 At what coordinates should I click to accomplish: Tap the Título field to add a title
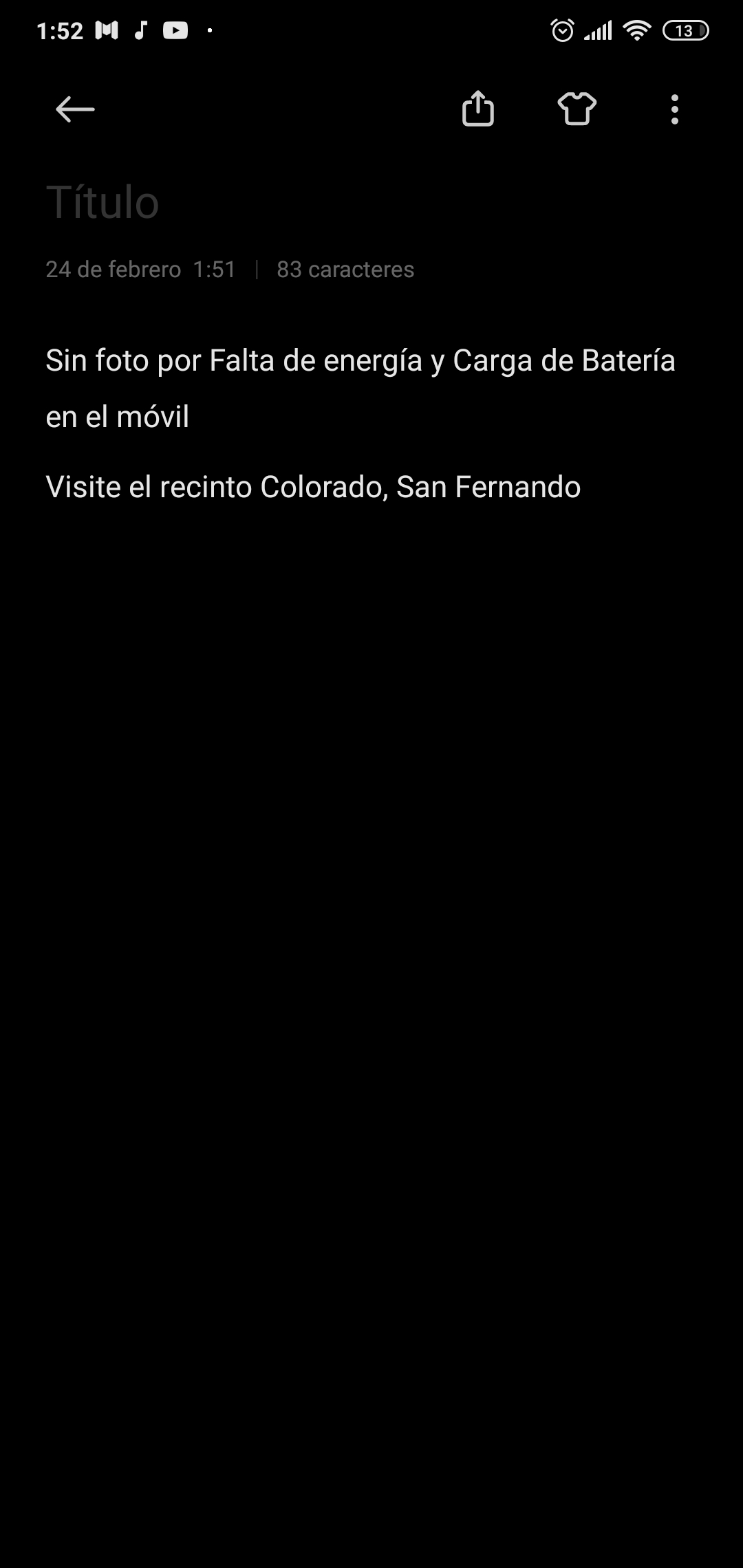click(x=103, y=203)
